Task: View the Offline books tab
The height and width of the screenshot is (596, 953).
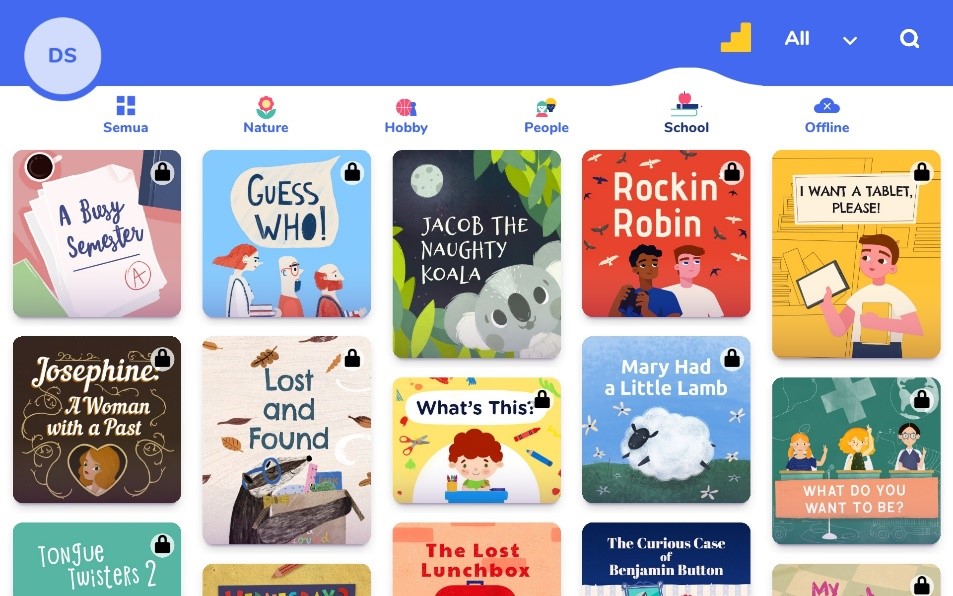Action: pos(826,114)
